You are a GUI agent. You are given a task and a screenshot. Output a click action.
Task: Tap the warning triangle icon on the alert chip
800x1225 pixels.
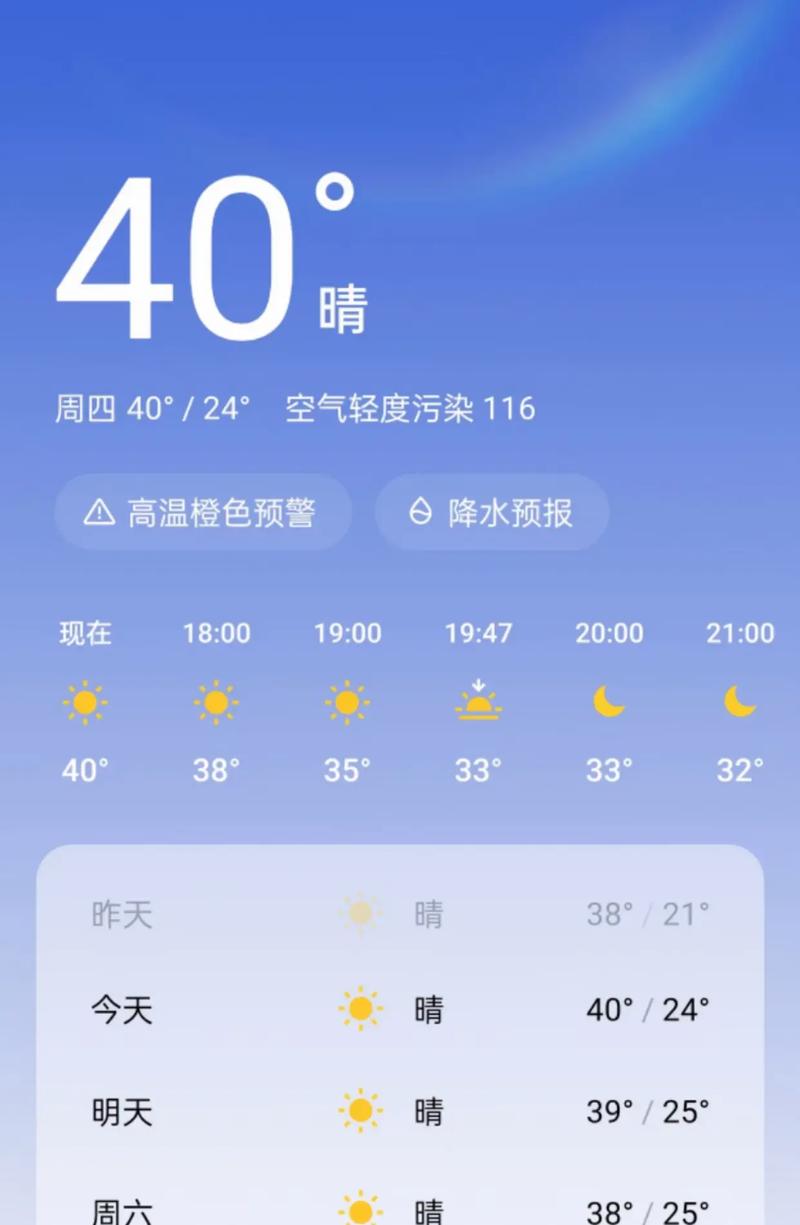(98, 512)
